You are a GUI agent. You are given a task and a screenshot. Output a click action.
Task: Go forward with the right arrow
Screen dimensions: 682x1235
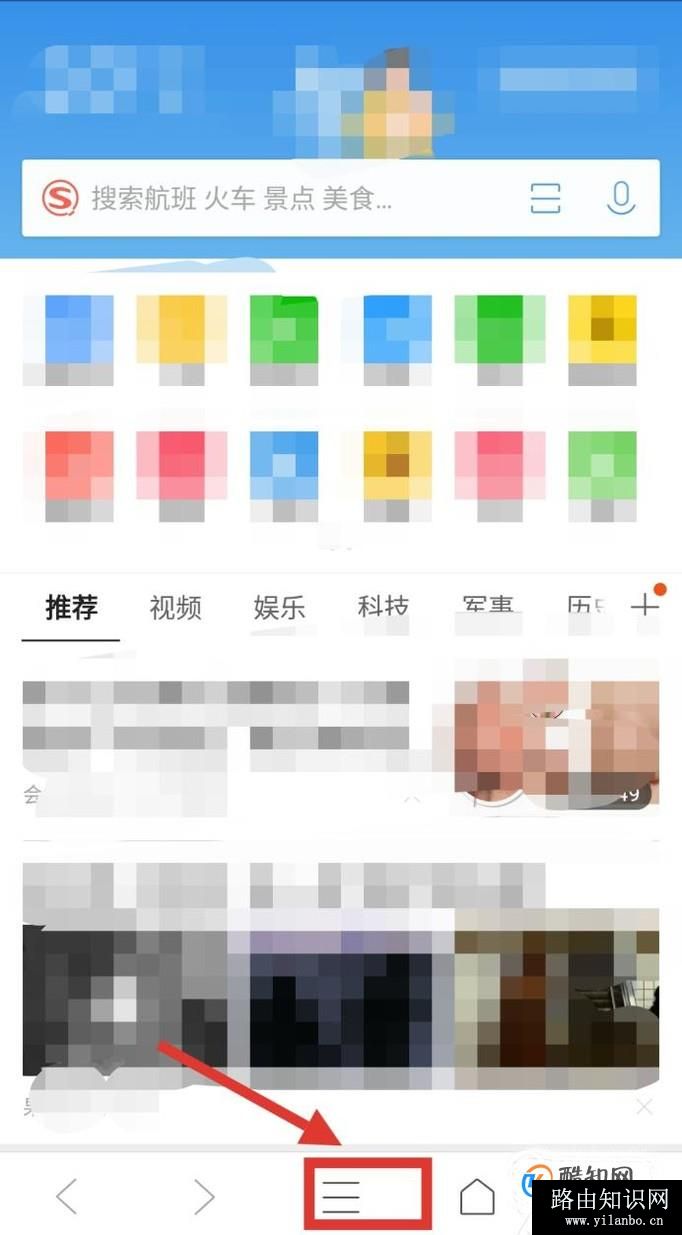point(204,1195)
